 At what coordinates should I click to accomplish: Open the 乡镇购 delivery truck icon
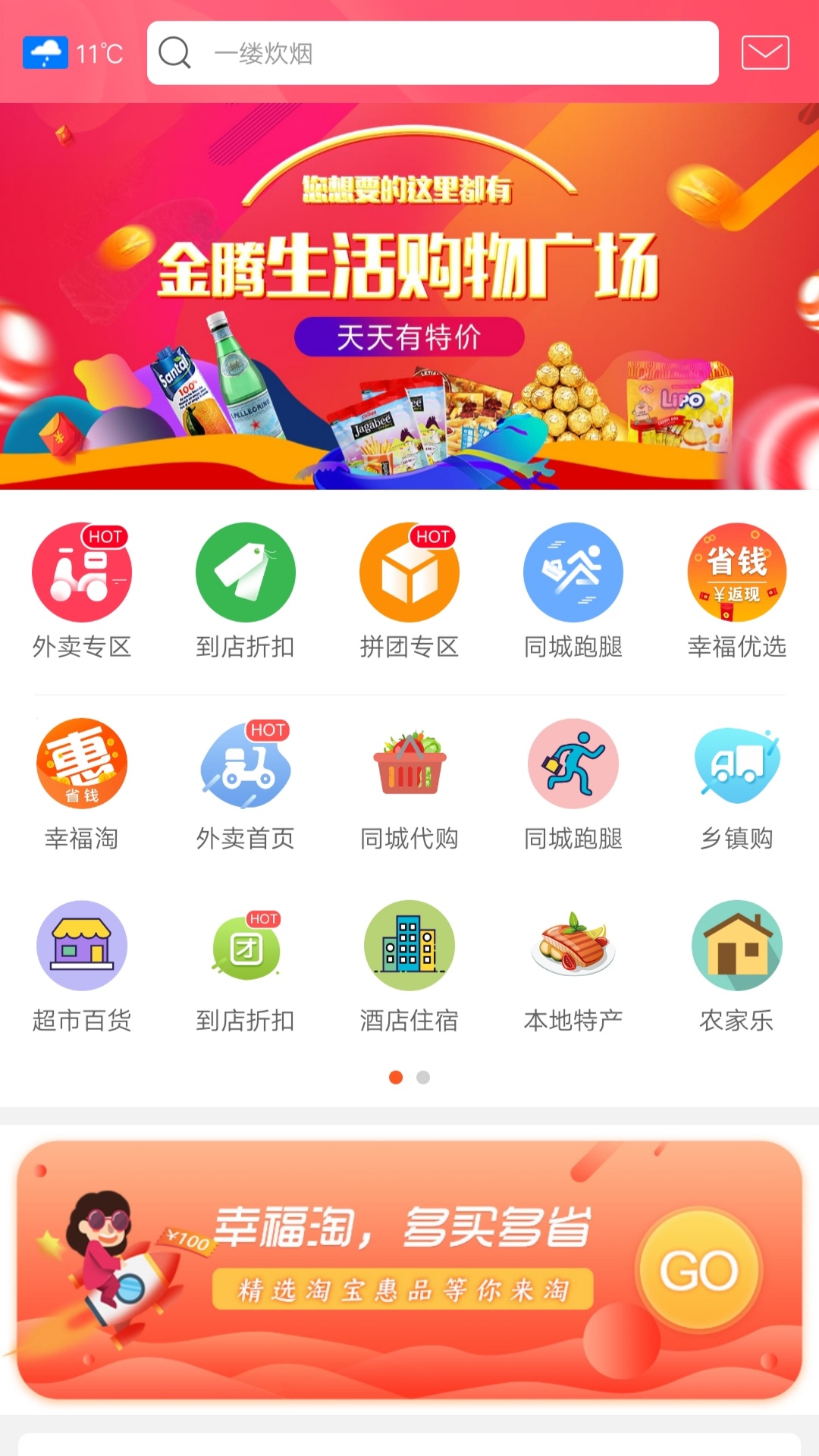click(x=736, y=764)
